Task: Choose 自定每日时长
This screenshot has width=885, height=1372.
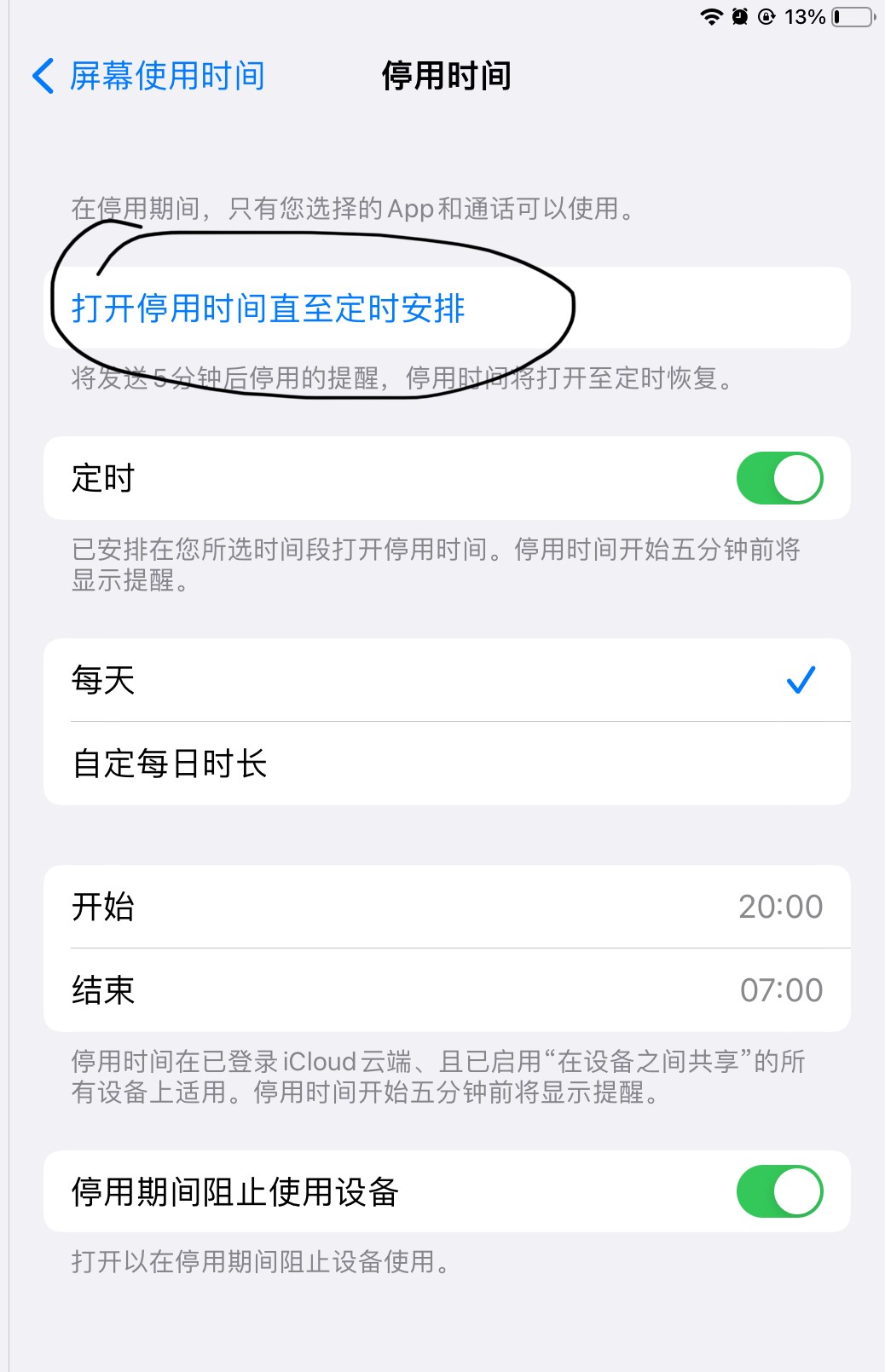Action: click(446, 764)
